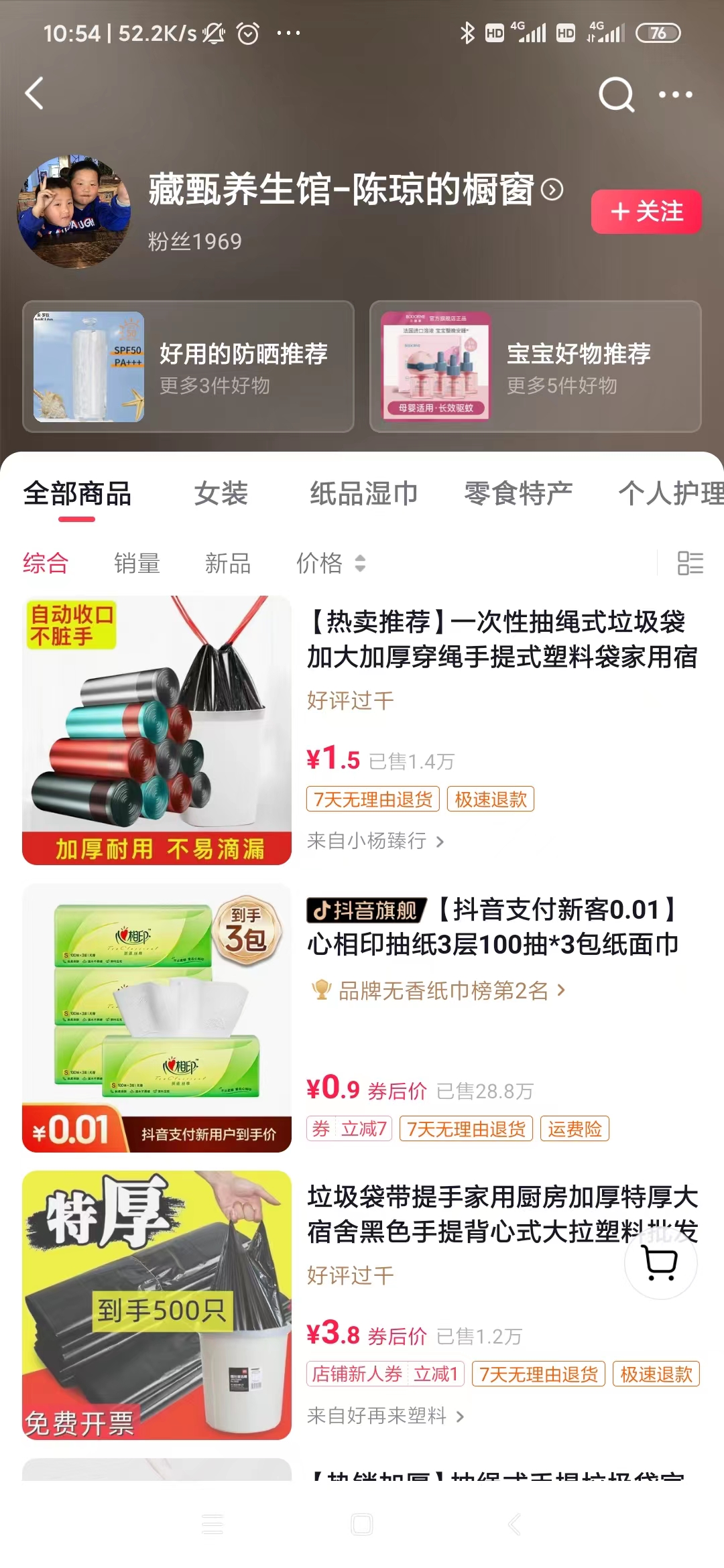View the 品牌无香纸巾榜第2名 ranking

(x=442, y=990)
